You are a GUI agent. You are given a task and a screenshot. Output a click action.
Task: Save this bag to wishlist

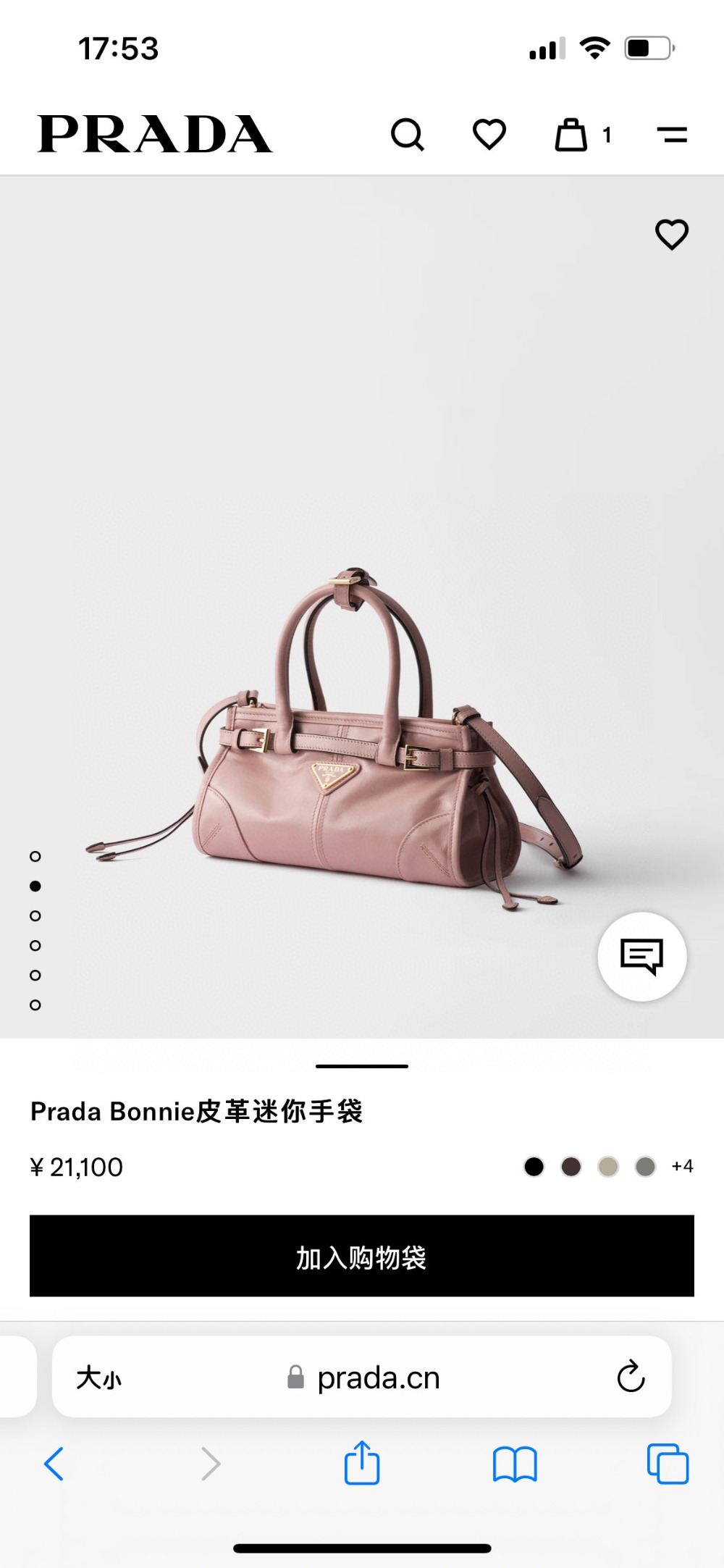click(671, 235)
